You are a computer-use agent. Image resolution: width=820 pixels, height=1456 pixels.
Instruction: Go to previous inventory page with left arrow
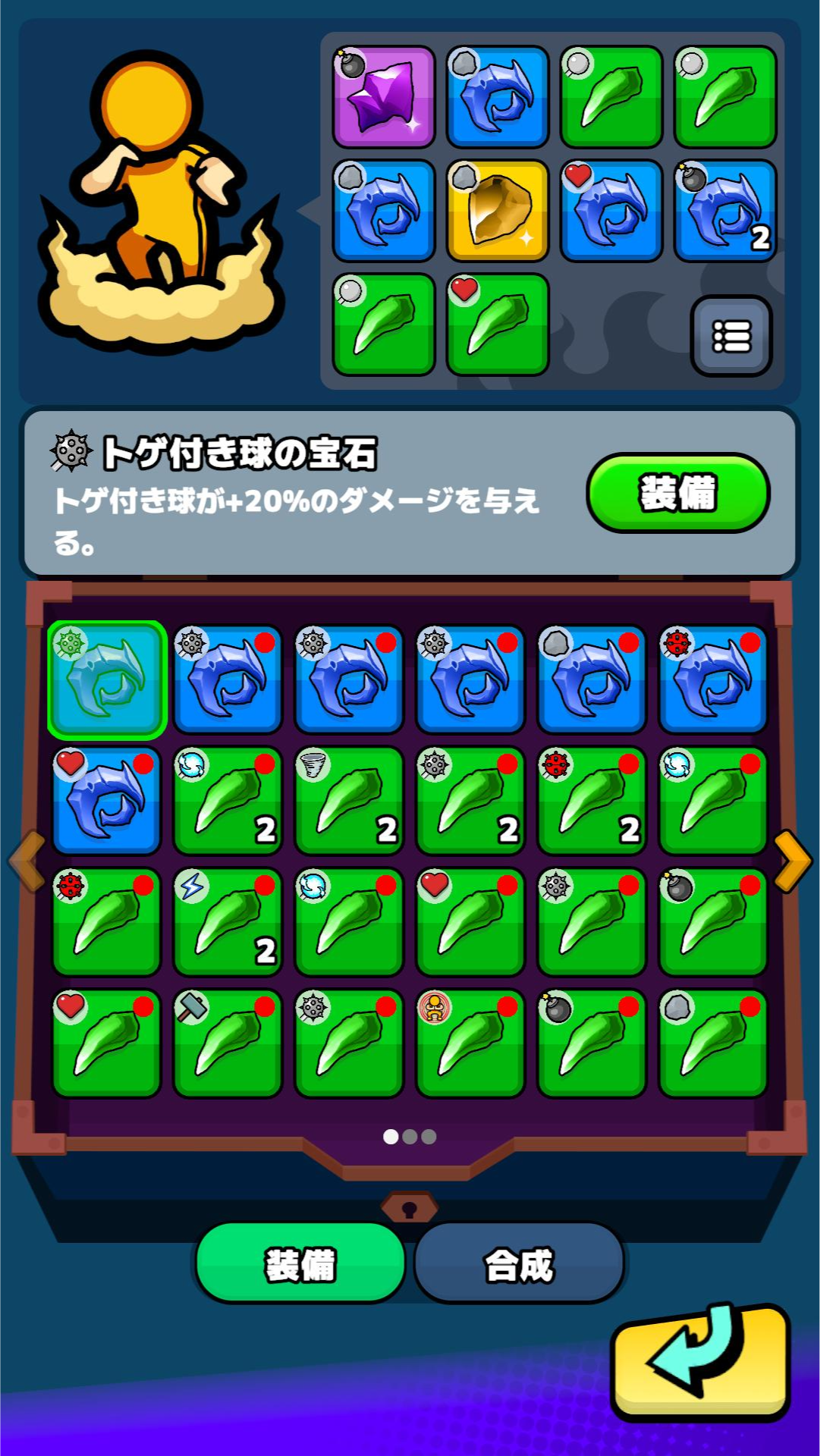[x=27, y=861]
